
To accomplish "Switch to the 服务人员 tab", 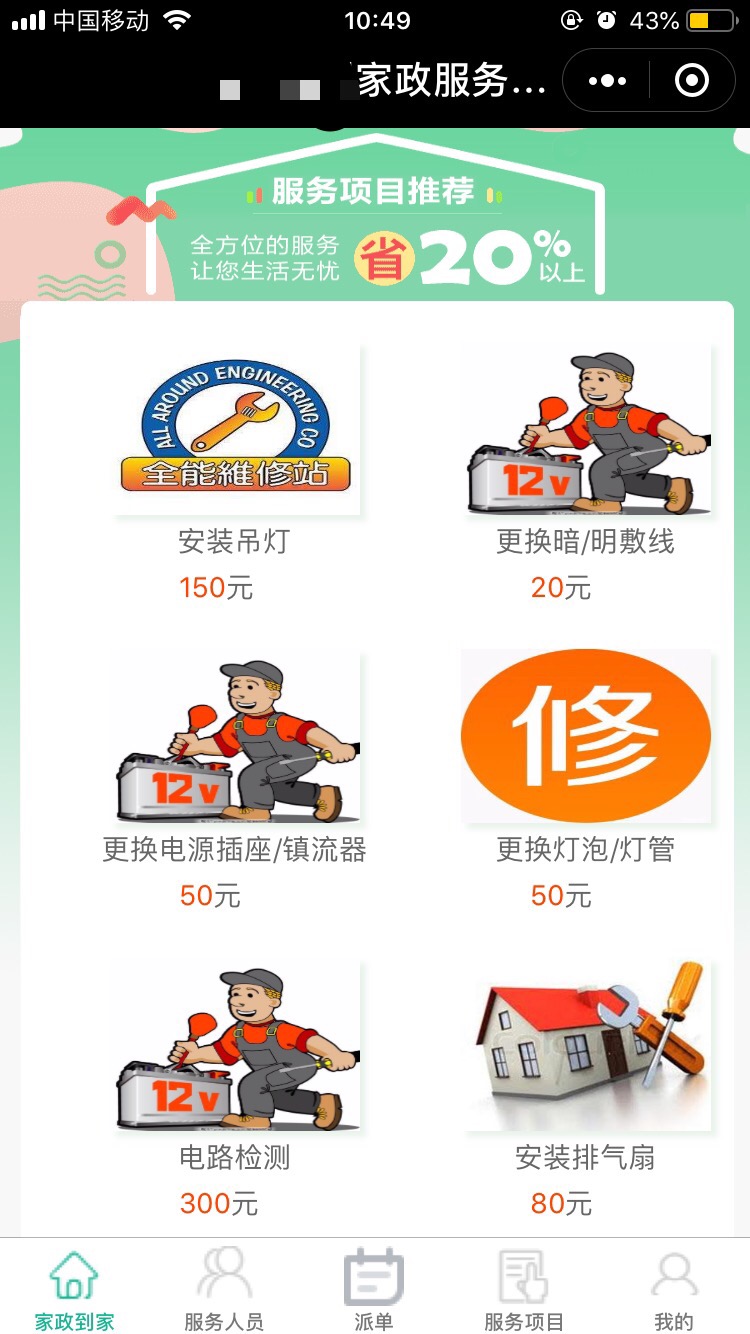I will (224, 1288).
